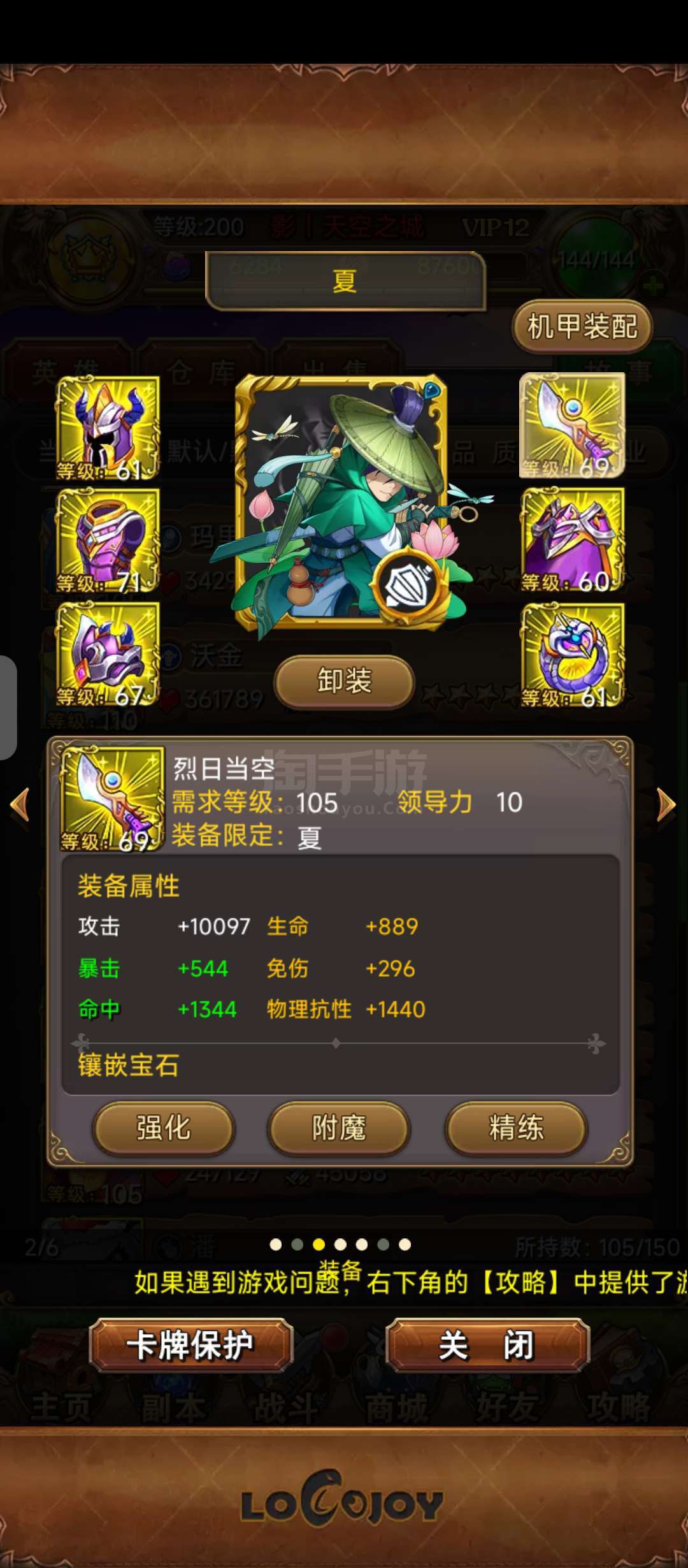Screen dimensions: 688x1568
Task: Select the level 60 cloak equipment slot
Action: point(572,539)
